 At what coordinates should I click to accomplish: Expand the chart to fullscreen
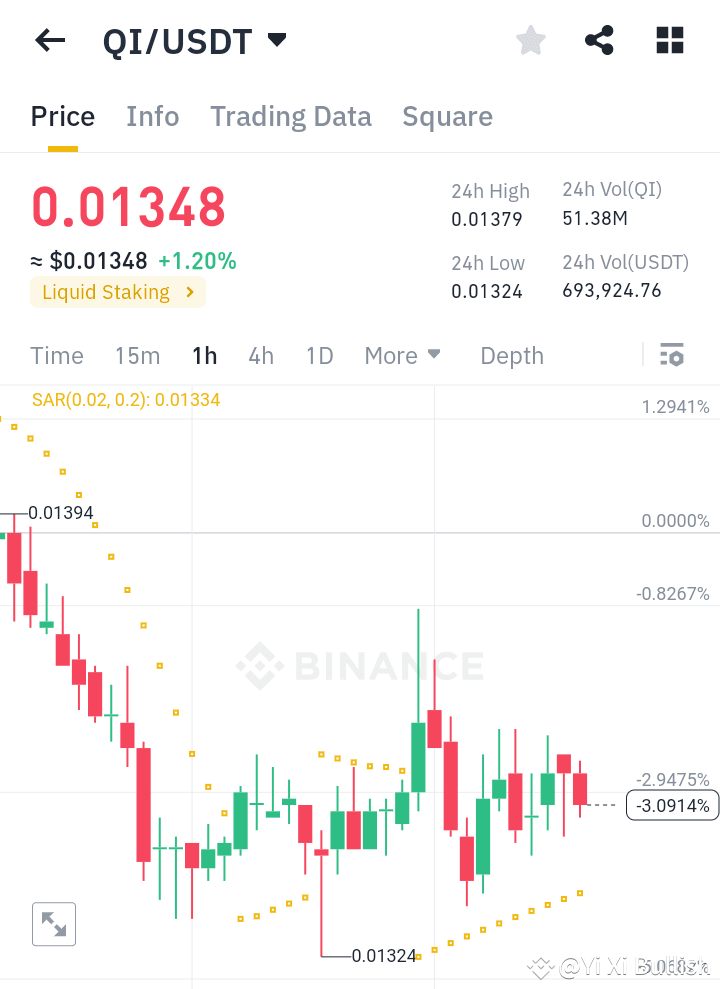pyautogui.click(x=53, y=923)
